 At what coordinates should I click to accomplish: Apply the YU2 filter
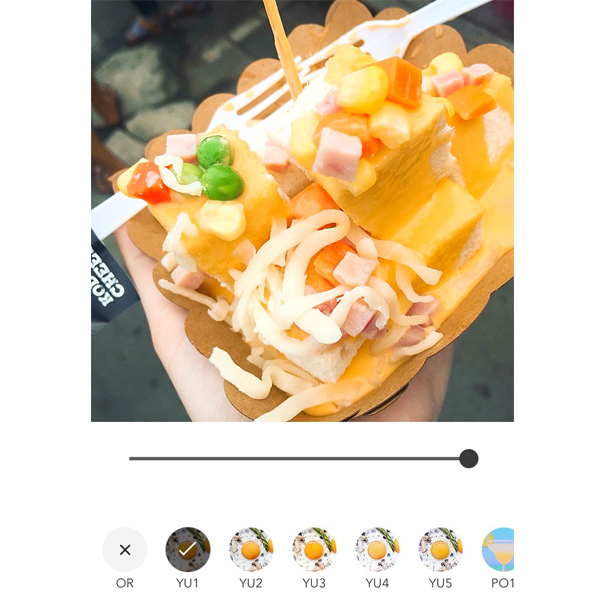tap(251, 549)
